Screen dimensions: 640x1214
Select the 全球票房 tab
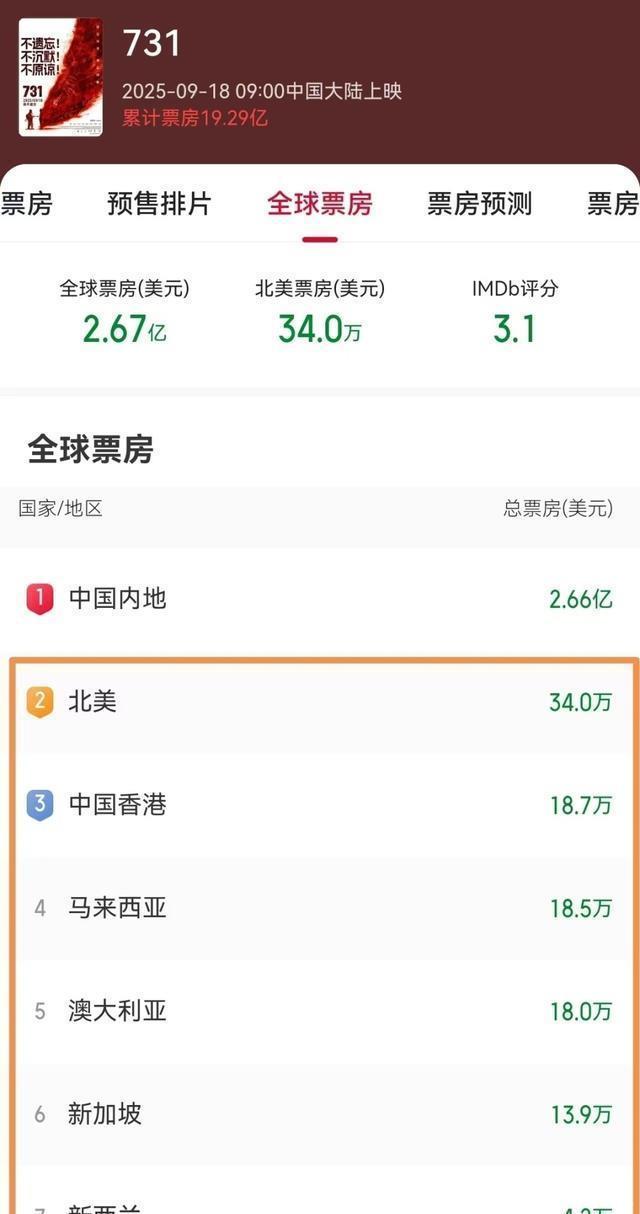tap(319, 204)
